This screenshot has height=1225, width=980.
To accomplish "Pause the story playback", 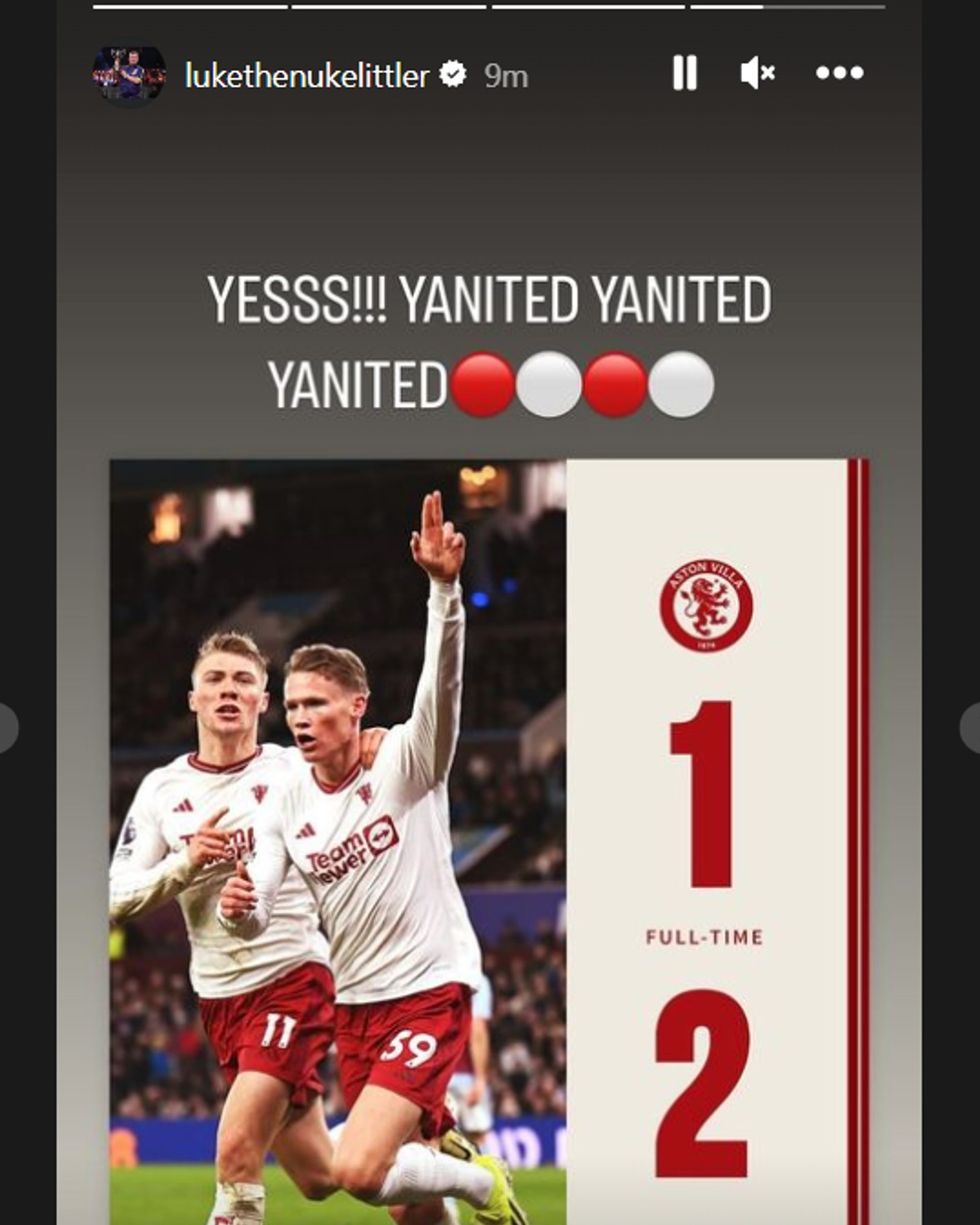I will pos(684,72).
